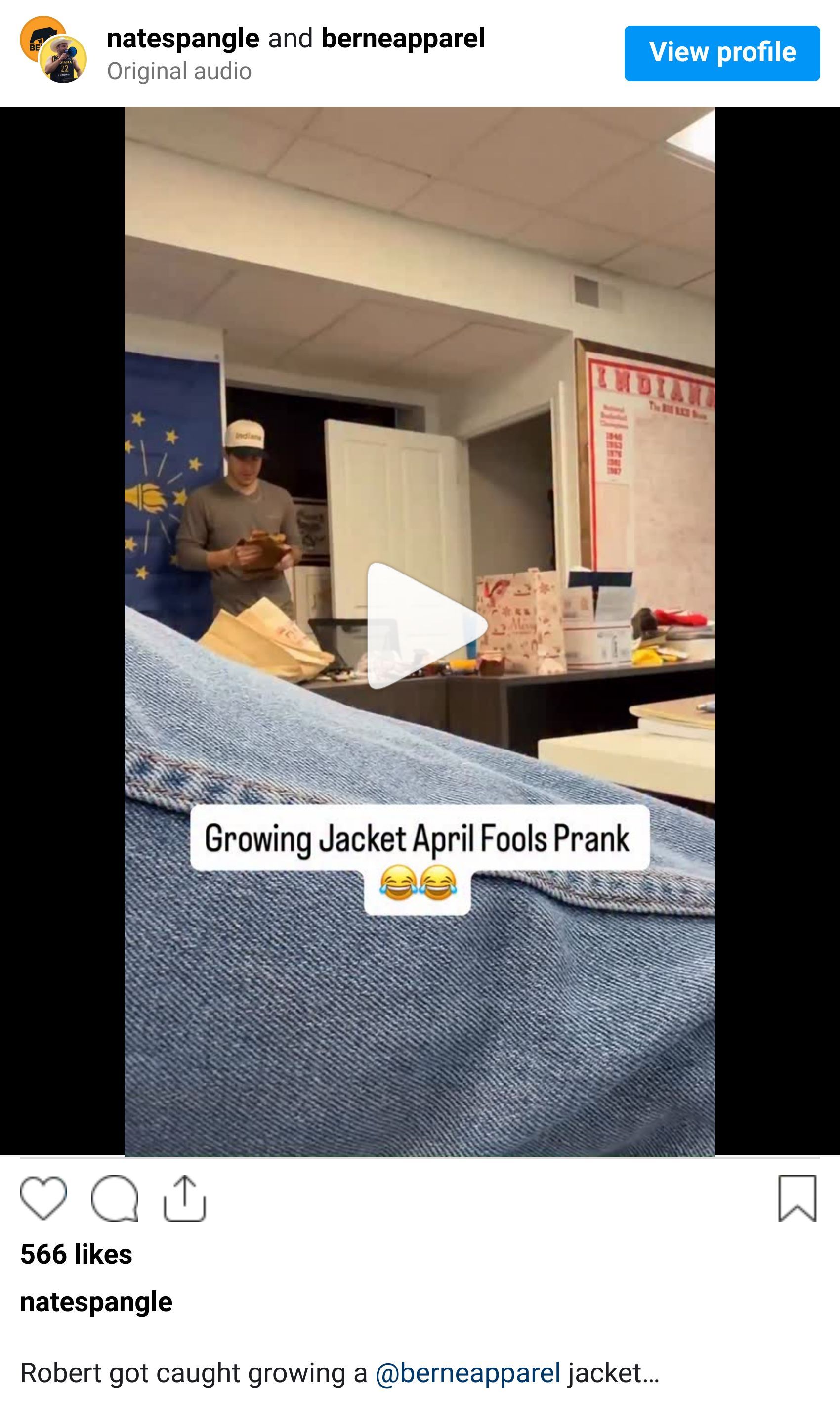This screenshot has width=840, height=1412.
Task: Open the natespangle username in the header
Action: pos(183,39)
